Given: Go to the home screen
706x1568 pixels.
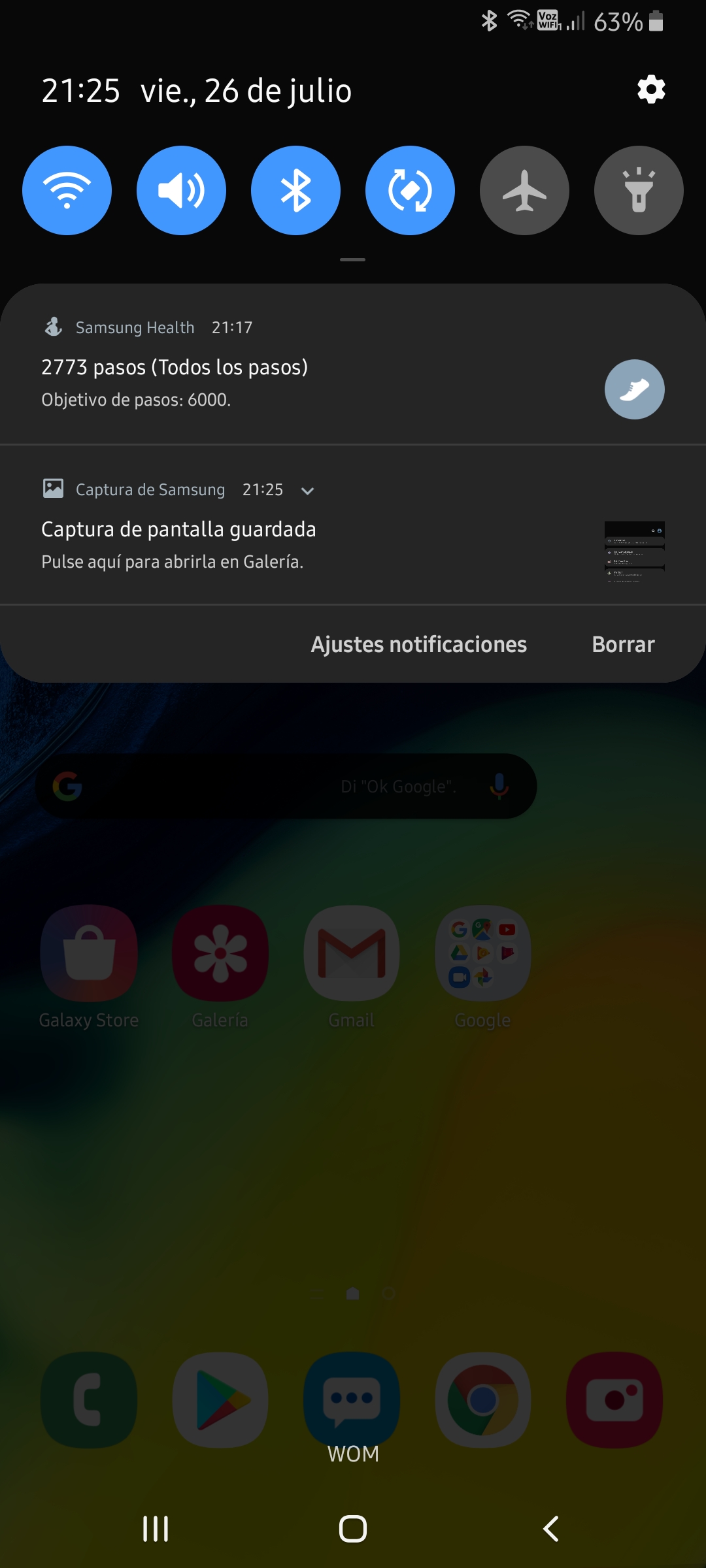Looking at the screenshot, I should tap(353, 1529).
